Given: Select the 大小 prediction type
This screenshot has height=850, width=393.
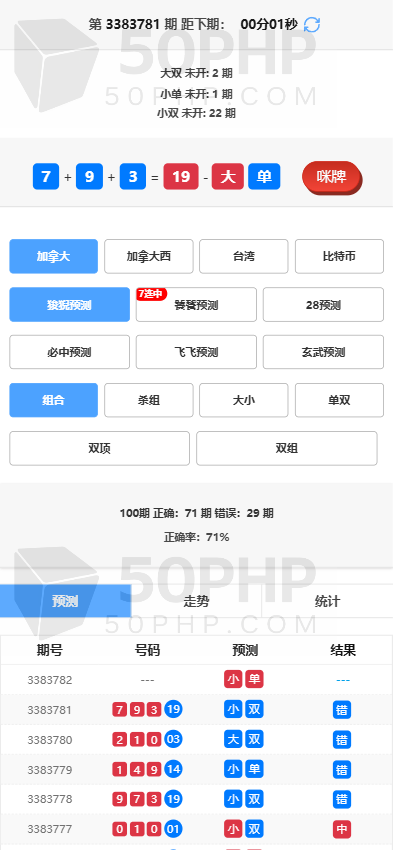Looking at the screenshot, I should (x=244, y=401).
